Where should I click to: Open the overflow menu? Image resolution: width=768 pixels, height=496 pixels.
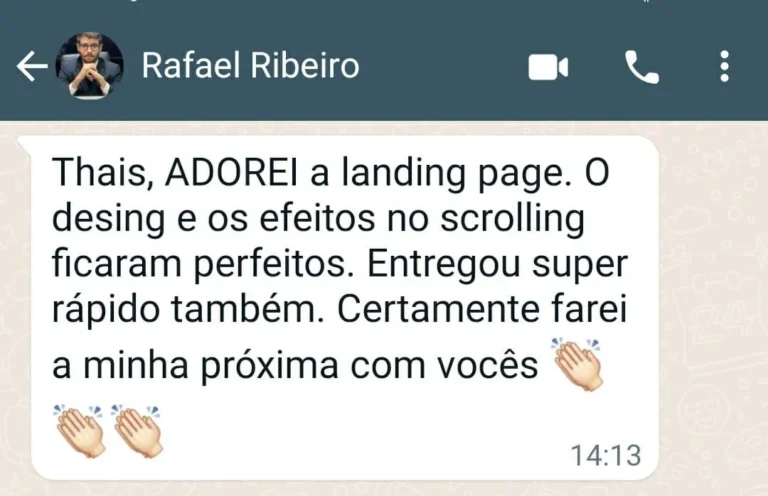pyautogui.click(x=725, y=67)
